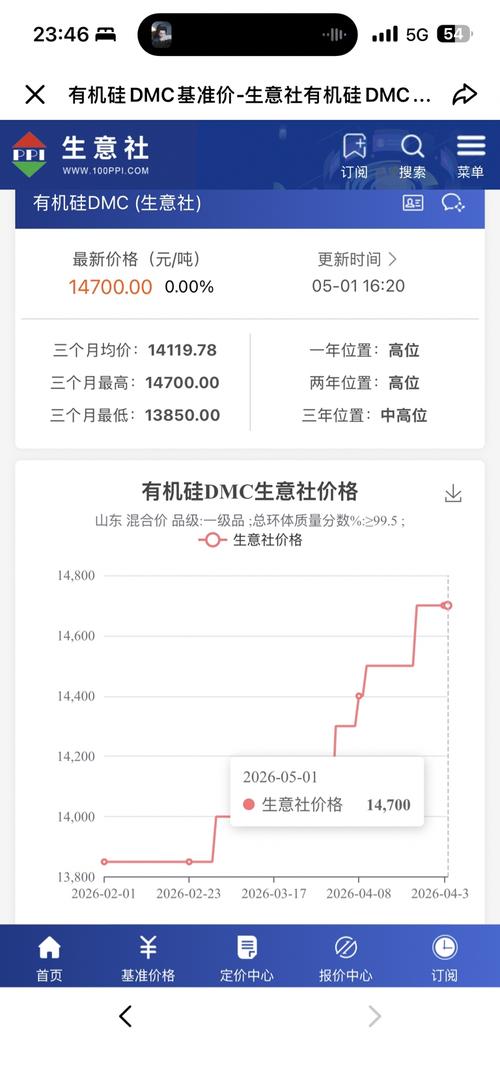Switch to 基准价格 tab
The image size is (500, 1084).
click(148, 957)
